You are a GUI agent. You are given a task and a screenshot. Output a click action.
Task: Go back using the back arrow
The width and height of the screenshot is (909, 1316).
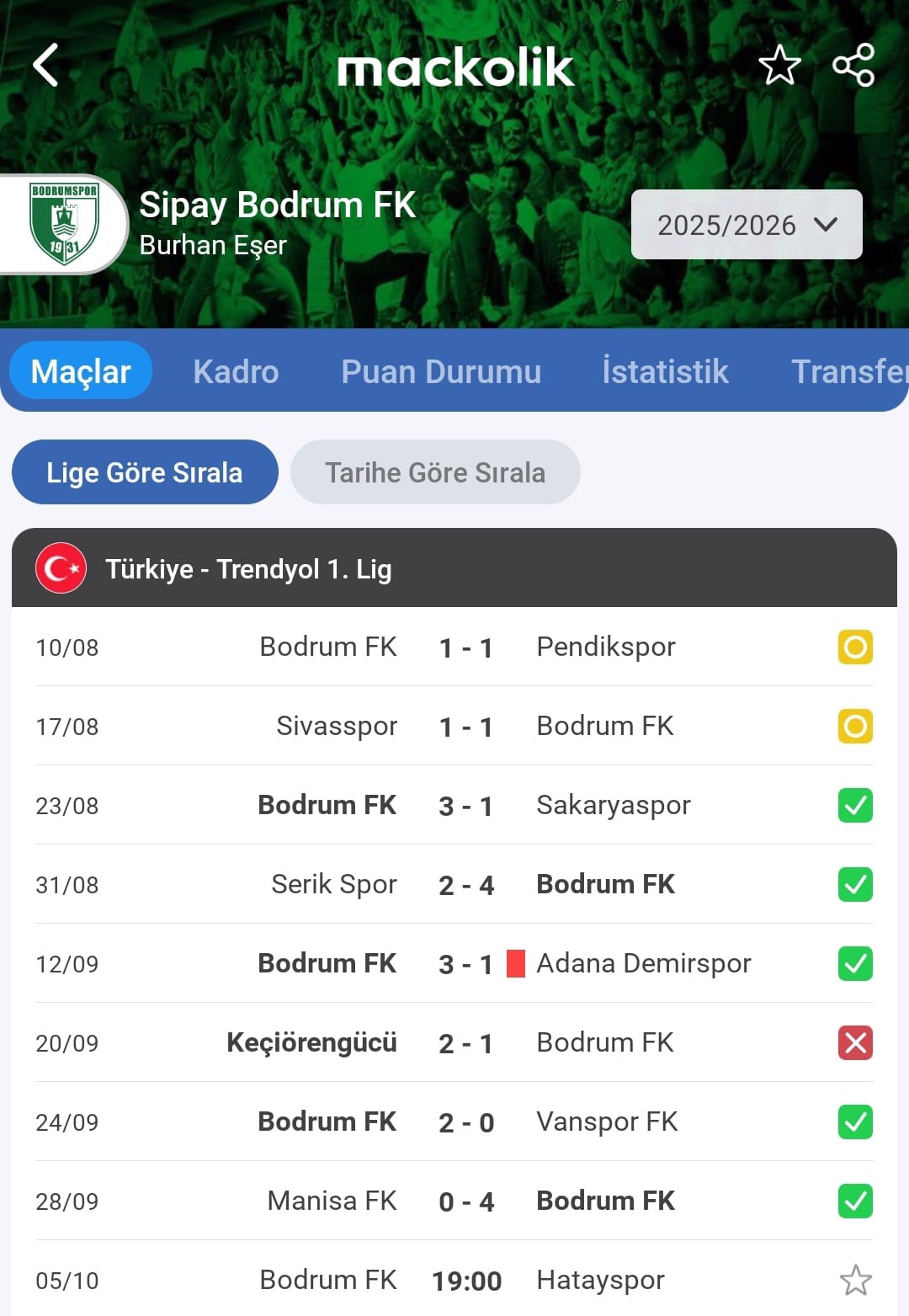(x=46, y=65)
